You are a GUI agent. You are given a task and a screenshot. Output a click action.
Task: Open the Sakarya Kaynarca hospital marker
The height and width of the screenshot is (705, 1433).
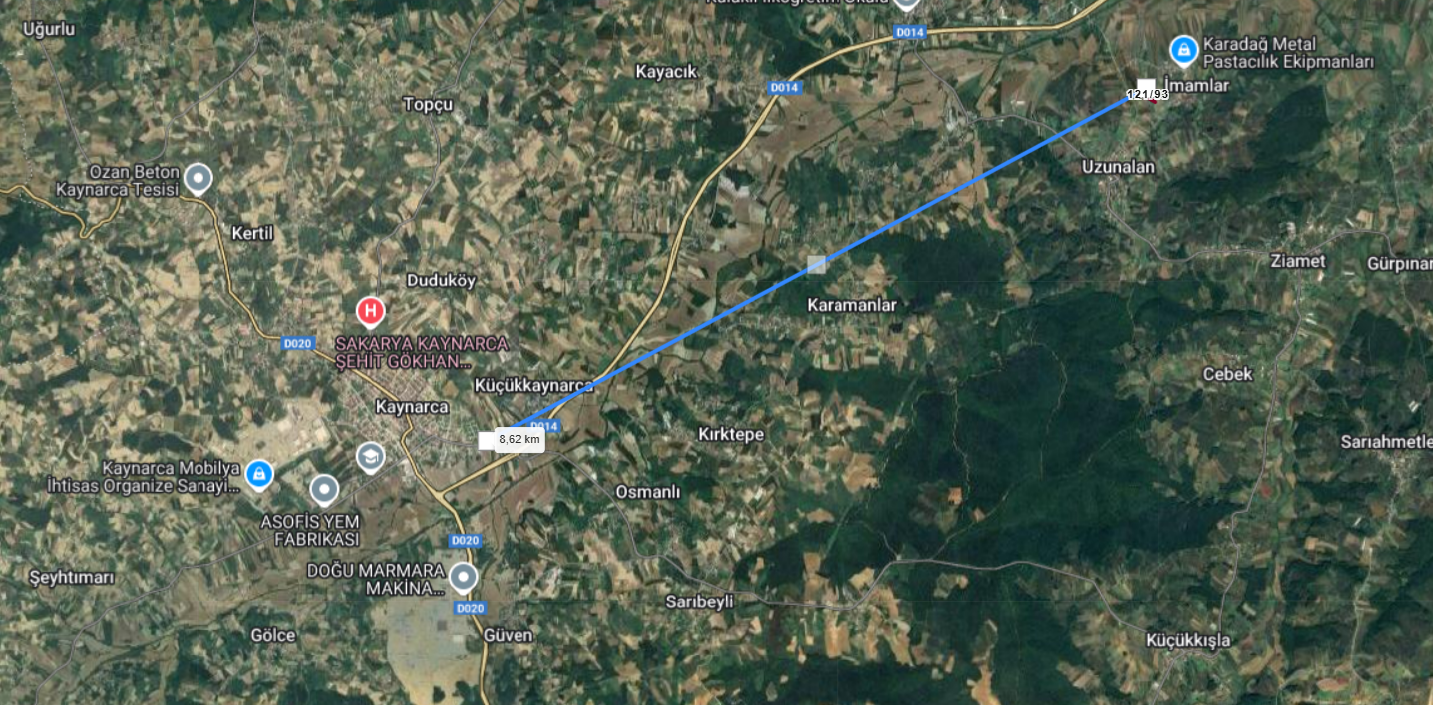coord(370,311)
